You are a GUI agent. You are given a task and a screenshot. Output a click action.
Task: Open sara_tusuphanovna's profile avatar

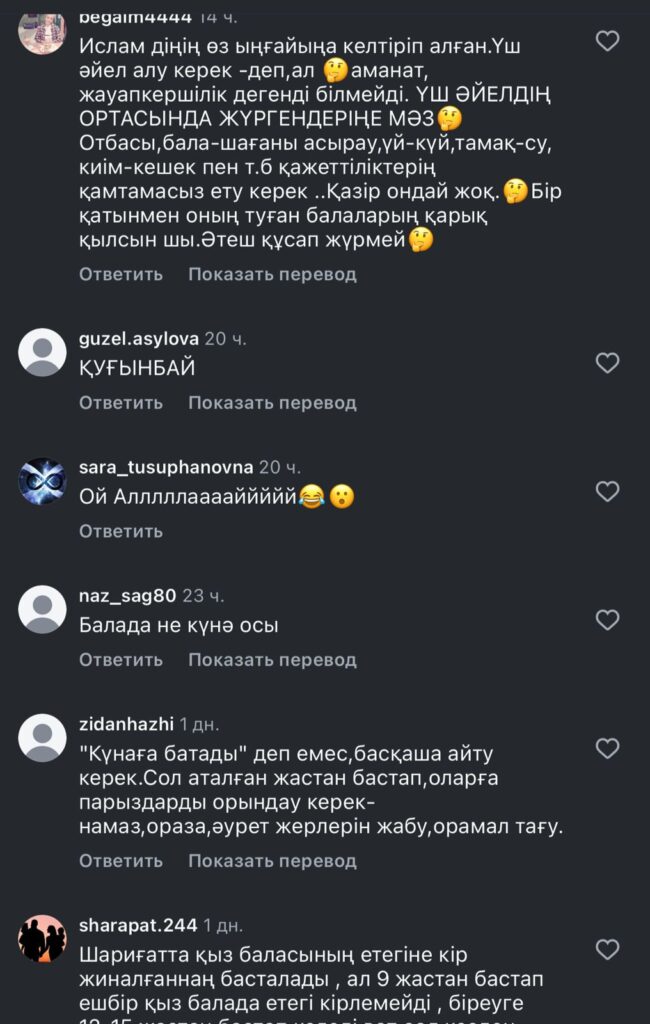tap(43, 481)
